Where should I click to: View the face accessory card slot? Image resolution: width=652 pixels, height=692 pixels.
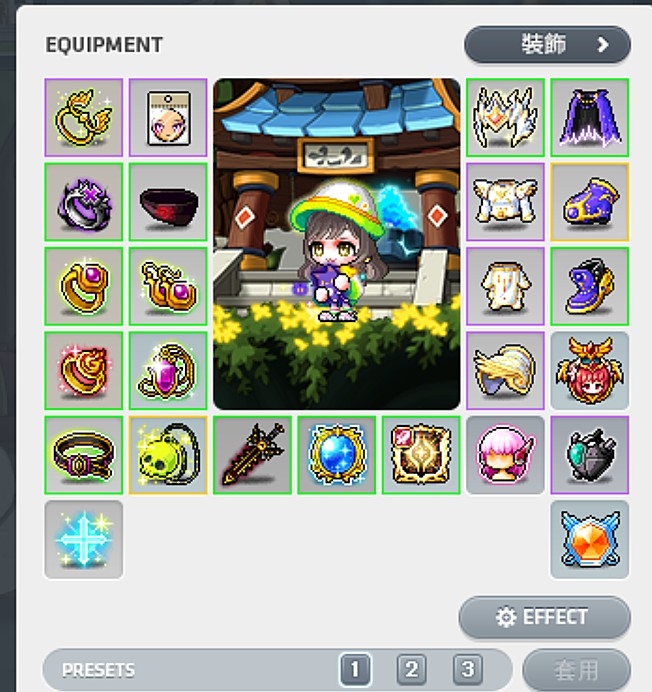168,118
